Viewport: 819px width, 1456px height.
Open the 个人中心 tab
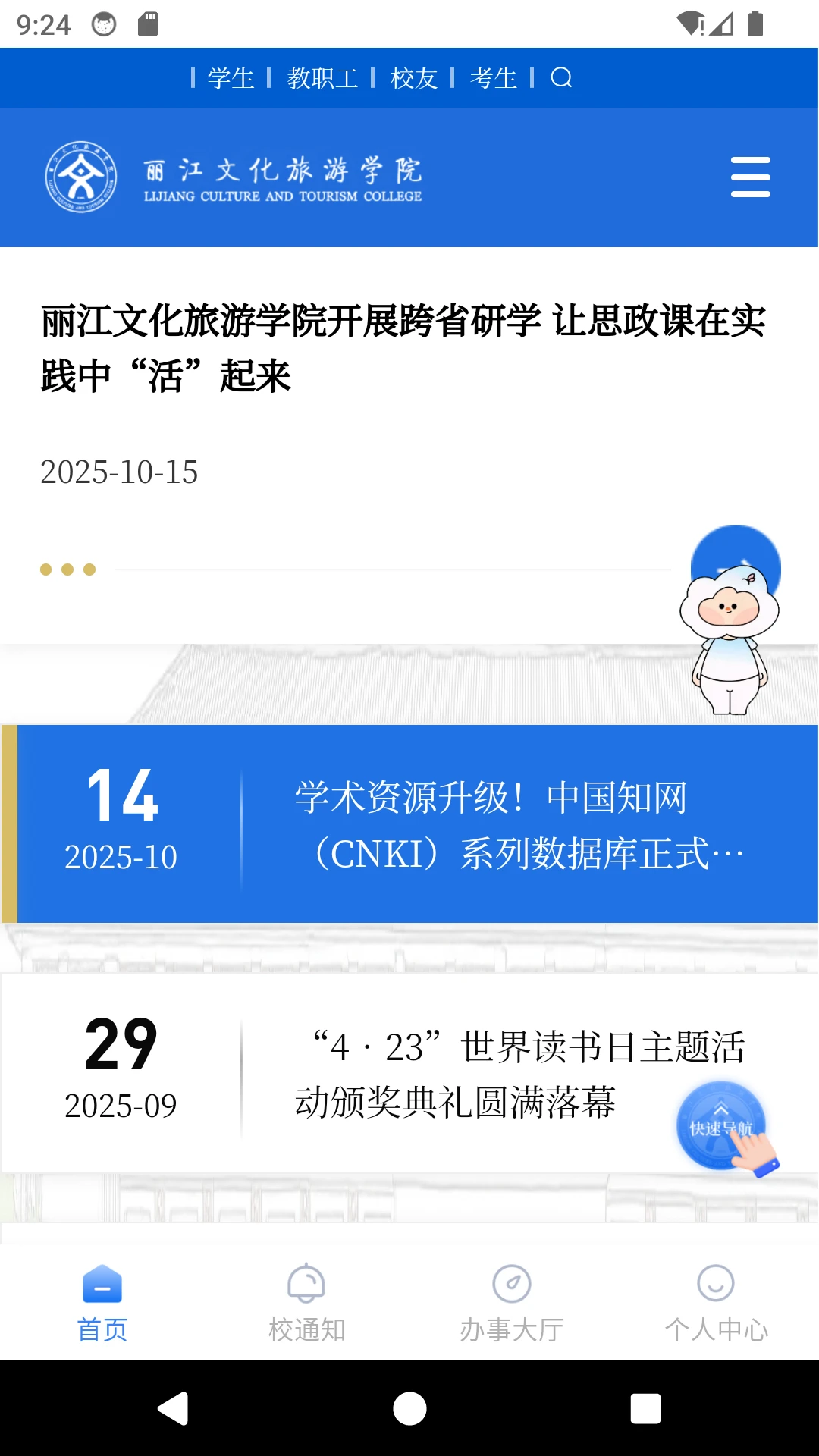click(x=716, y=1303)
